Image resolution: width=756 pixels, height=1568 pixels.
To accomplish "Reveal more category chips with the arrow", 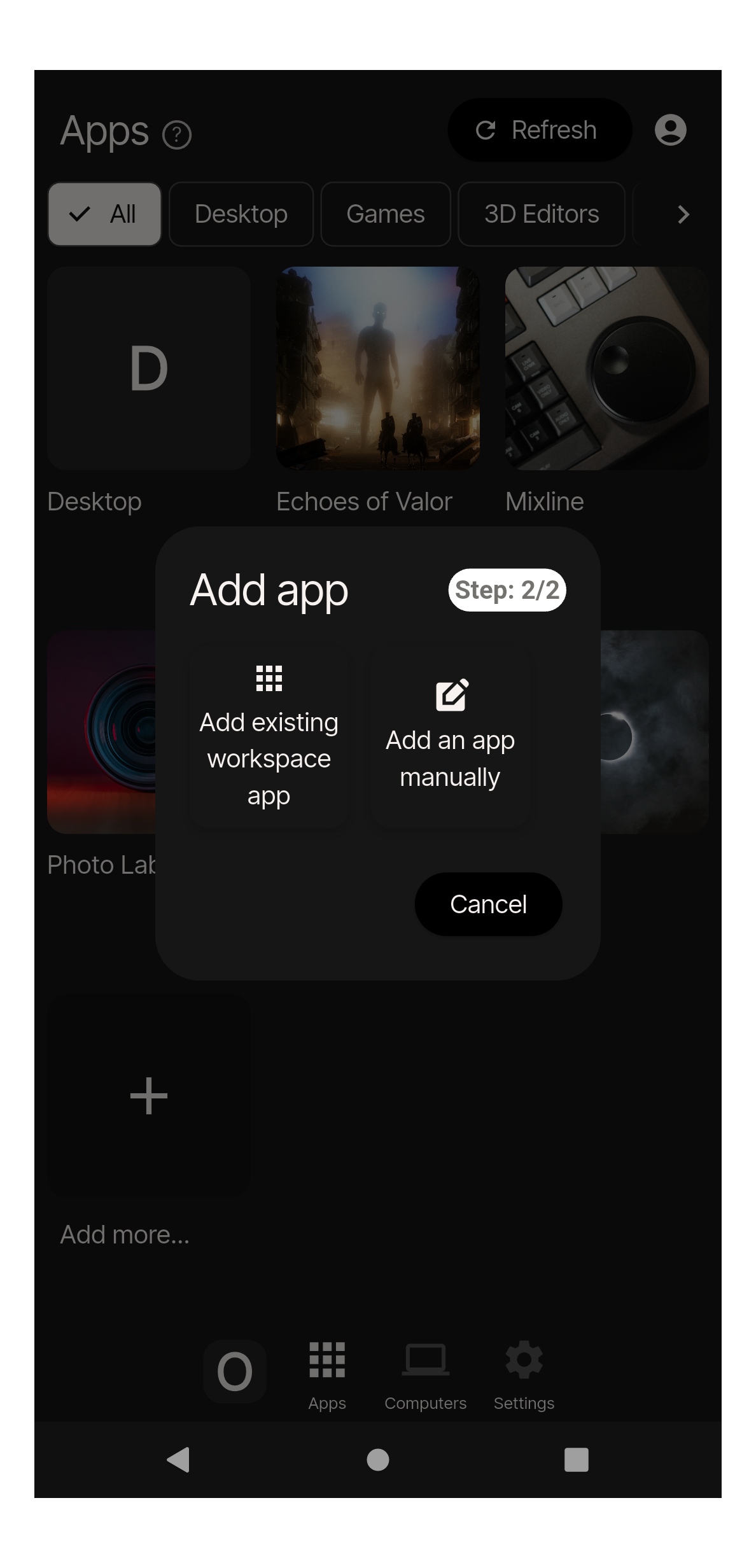I will (x=683, y=214).
